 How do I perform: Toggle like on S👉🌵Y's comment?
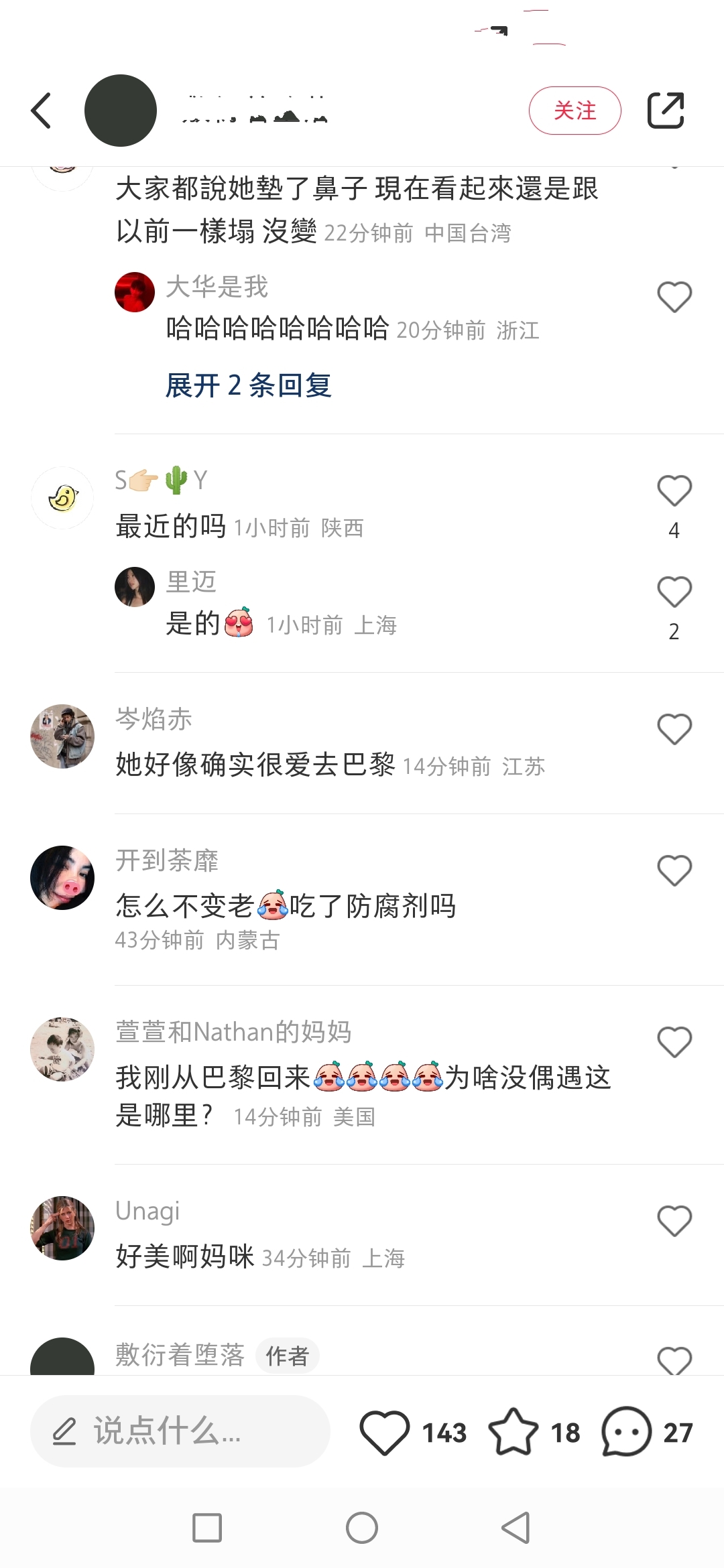click(674, 491)
